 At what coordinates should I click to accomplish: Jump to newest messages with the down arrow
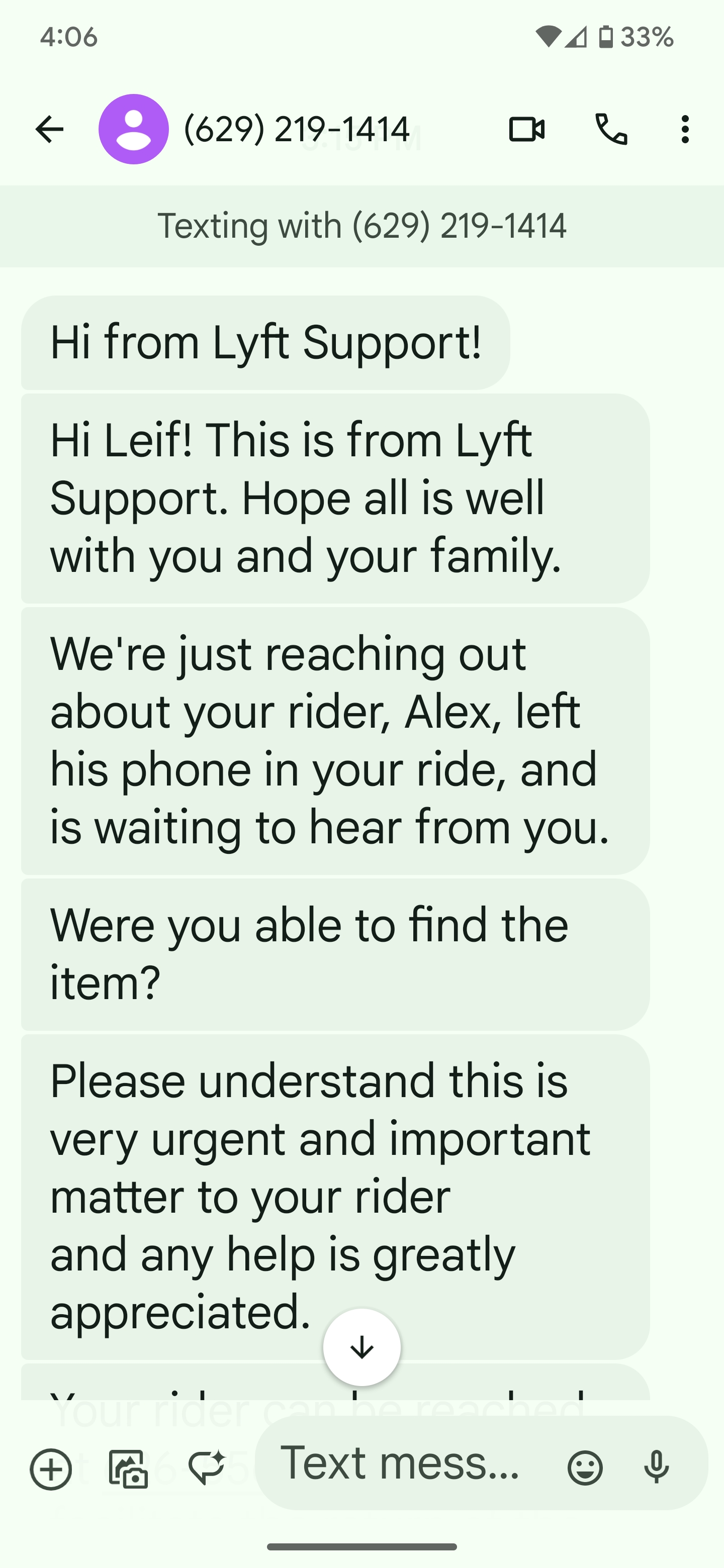tap(361, 1347)
